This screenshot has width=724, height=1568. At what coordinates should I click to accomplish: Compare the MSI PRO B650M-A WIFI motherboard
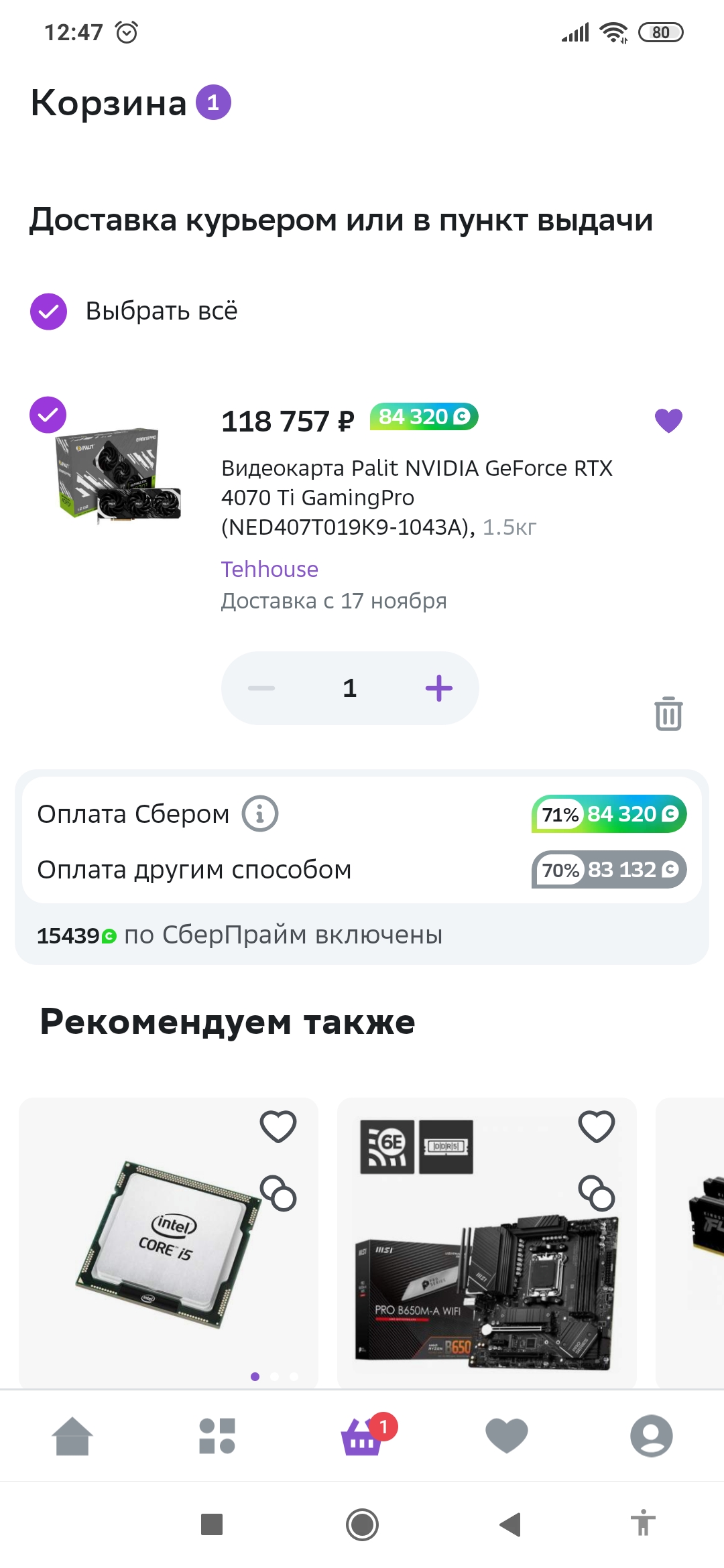(597, 1193)
